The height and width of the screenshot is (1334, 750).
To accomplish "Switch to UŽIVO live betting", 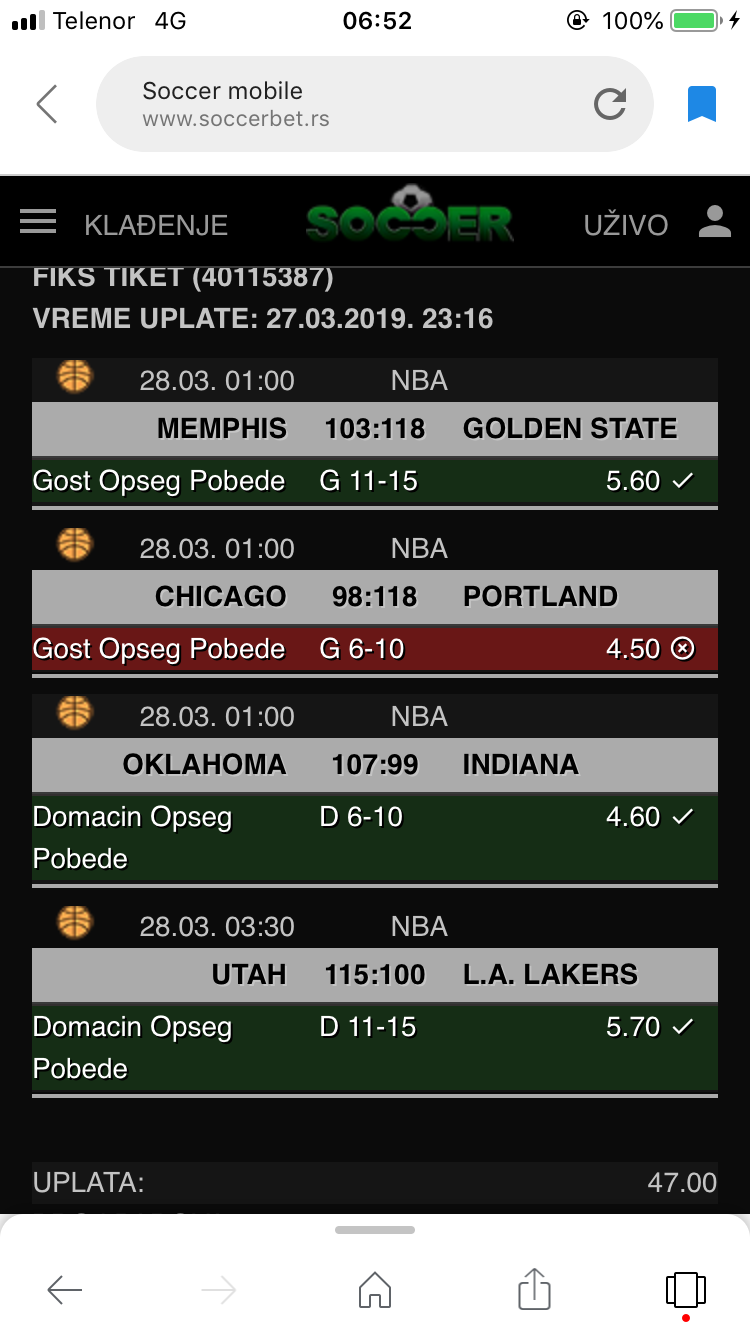I will [625, 225].
